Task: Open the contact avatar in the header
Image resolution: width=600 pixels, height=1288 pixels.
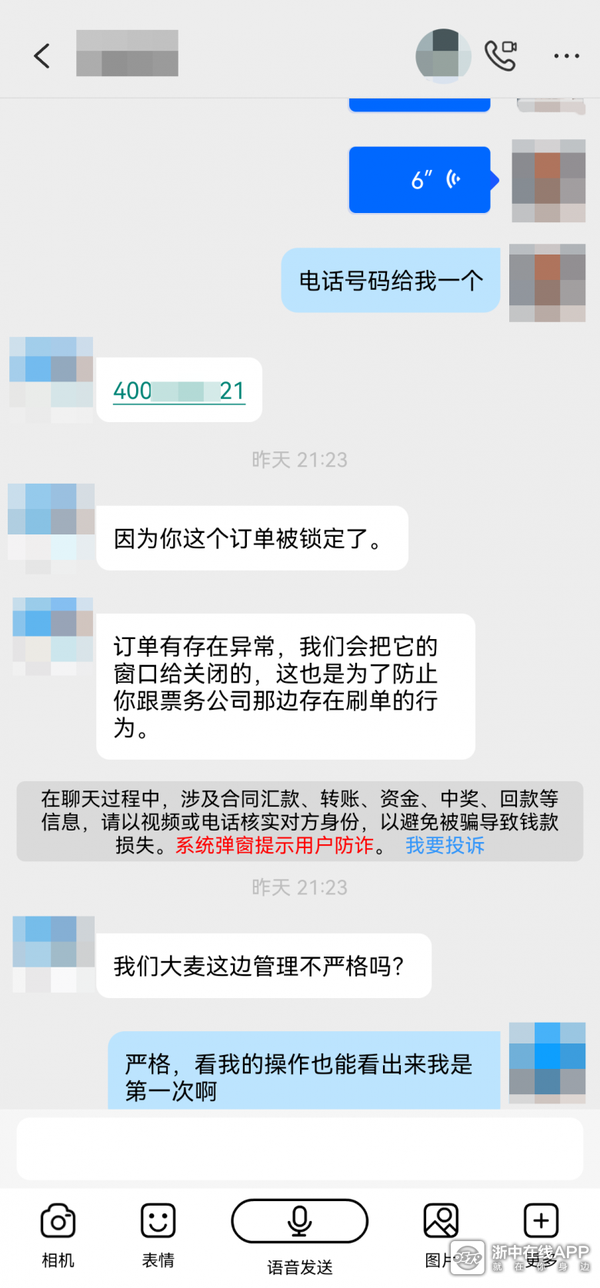Action: (x=443, y=55)
